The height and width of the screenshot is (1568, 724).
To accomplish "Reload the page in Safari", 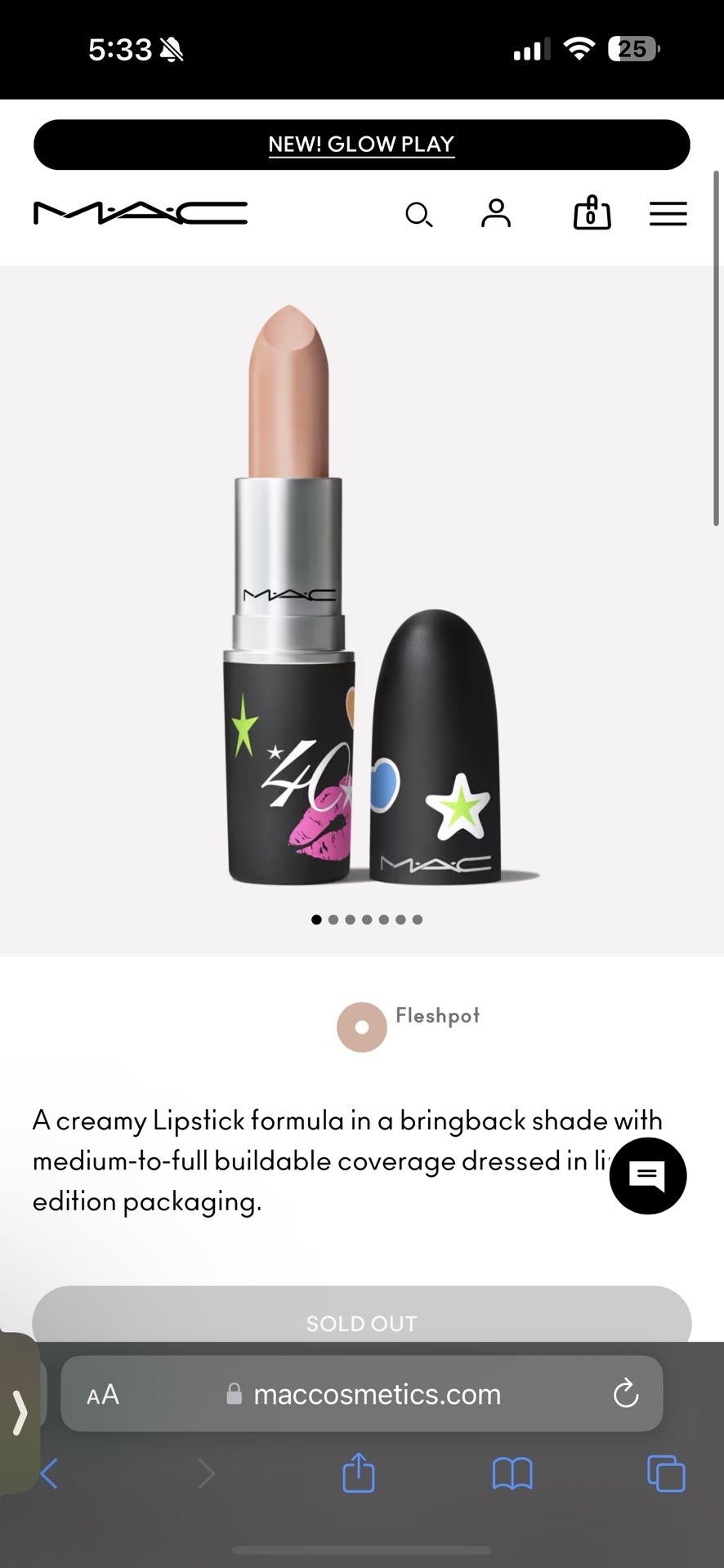I will point(625,1394).
